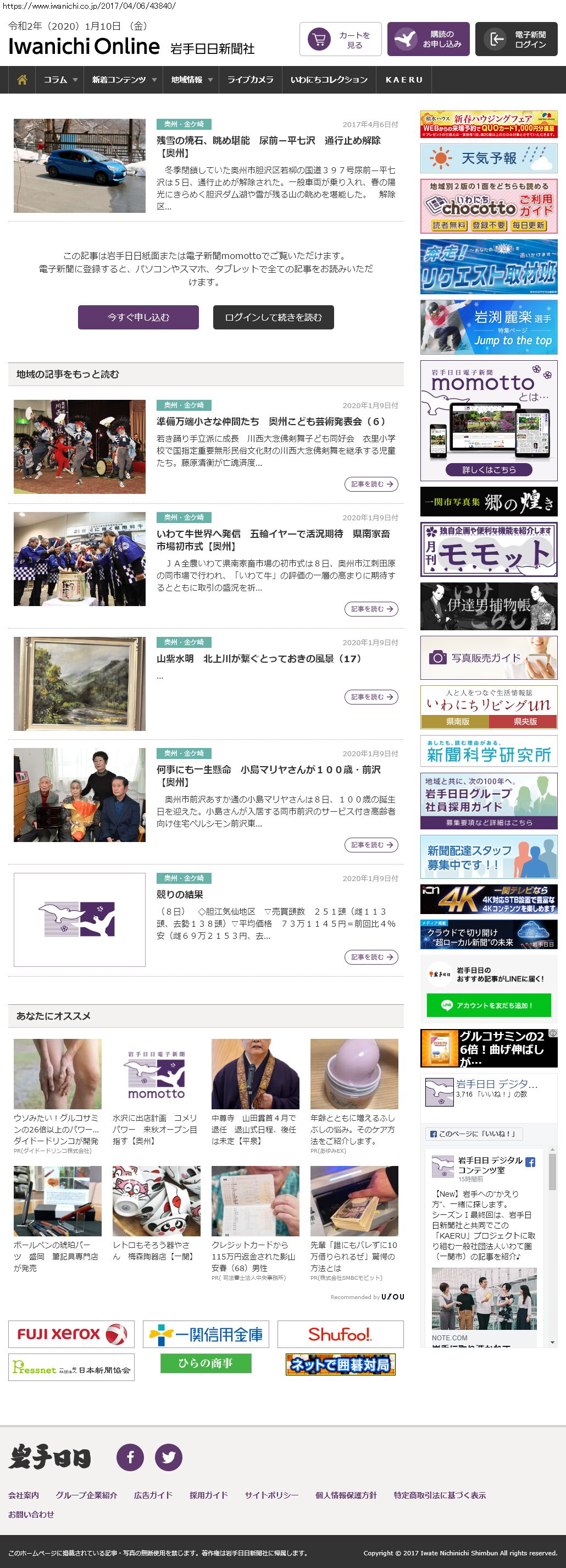This screenshot has width=566, height=1568.
Task: Go to ライブカメラ page
Action: [x=251, y=80]
